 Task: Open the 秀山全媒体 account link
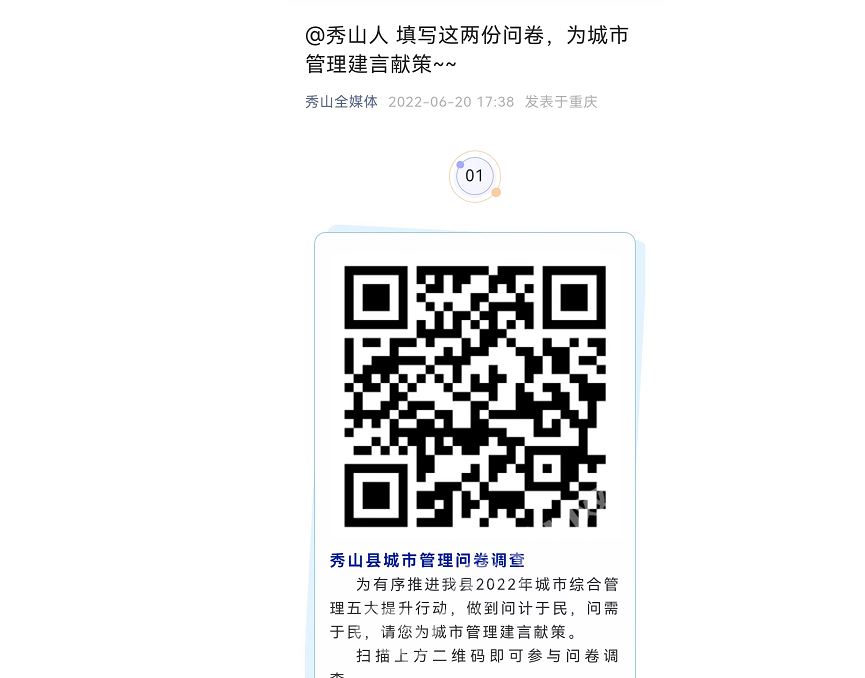pyautogui.click(x=341, y=101)
